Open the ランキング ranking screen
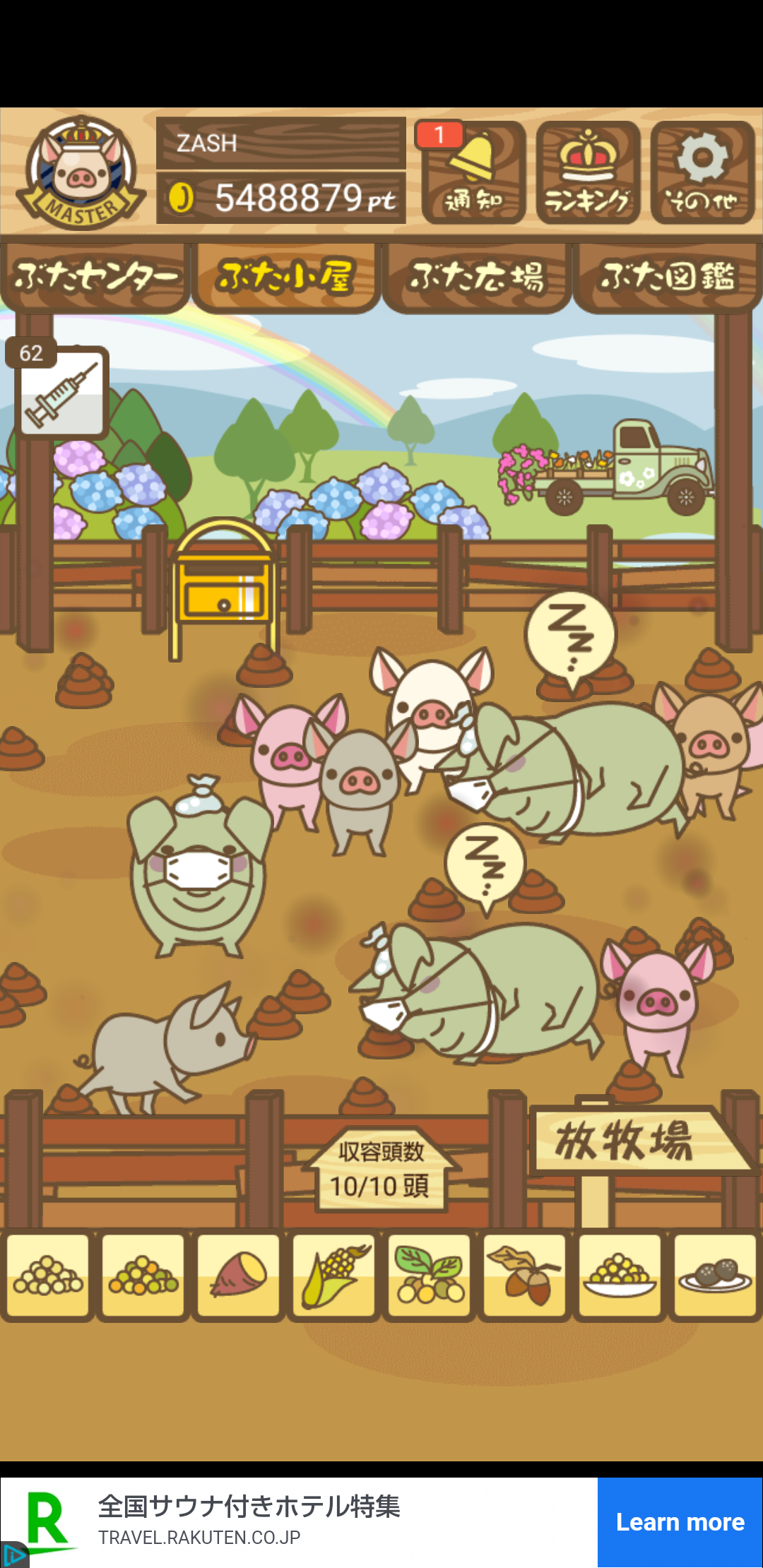 click(x=588, y=172)
